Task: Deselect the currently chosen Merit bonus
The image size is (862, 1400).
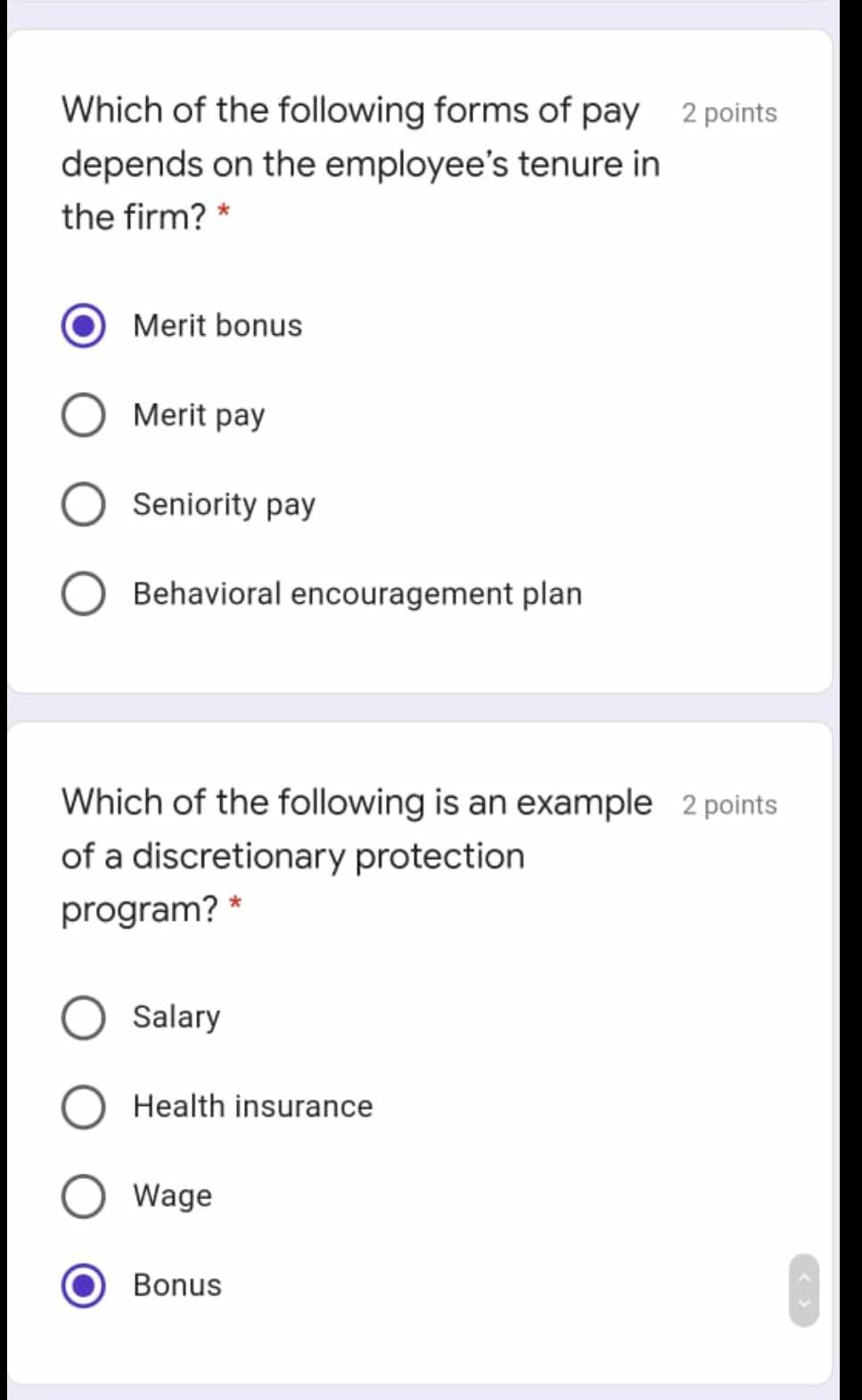Action: point(83,327)
